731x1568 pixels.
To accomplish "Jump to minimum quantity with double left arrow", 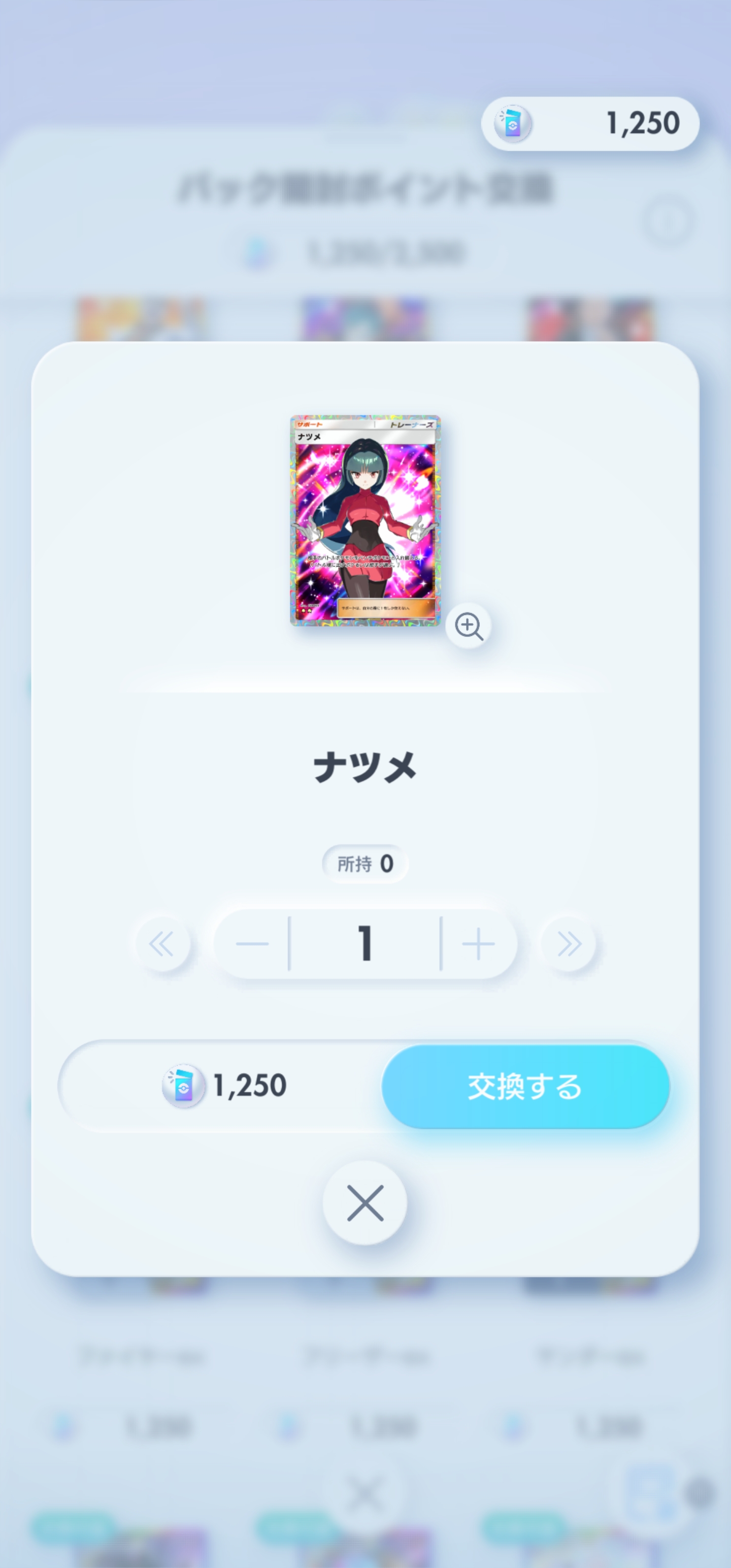I will [x=162, y=944].
